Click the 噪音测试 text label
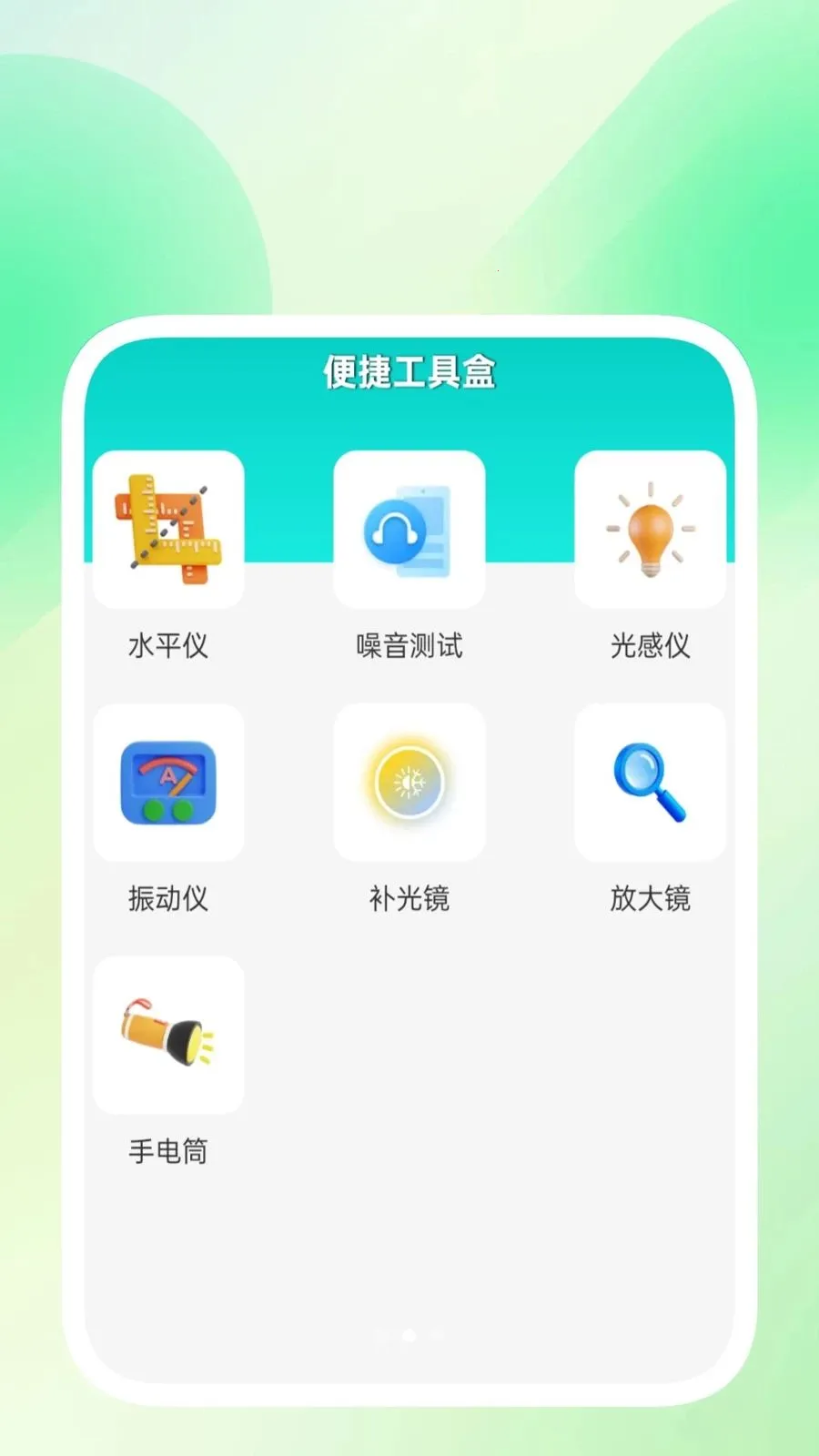The image size is (819, 1456). [409, 646]
